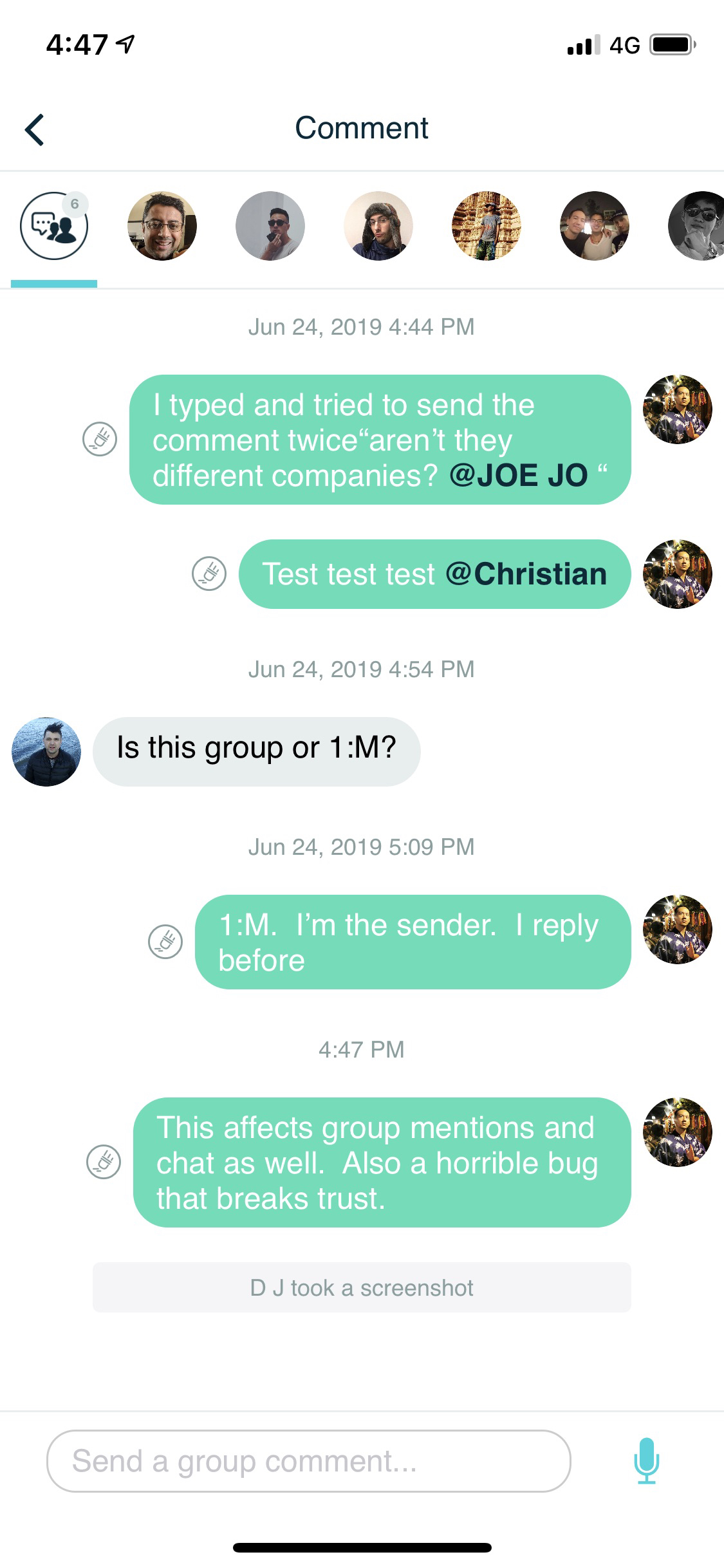Tap the status icon beside Test test test
Viewport: 724px width, 1568px height.
pyautogui.click(x=209, y=574)
